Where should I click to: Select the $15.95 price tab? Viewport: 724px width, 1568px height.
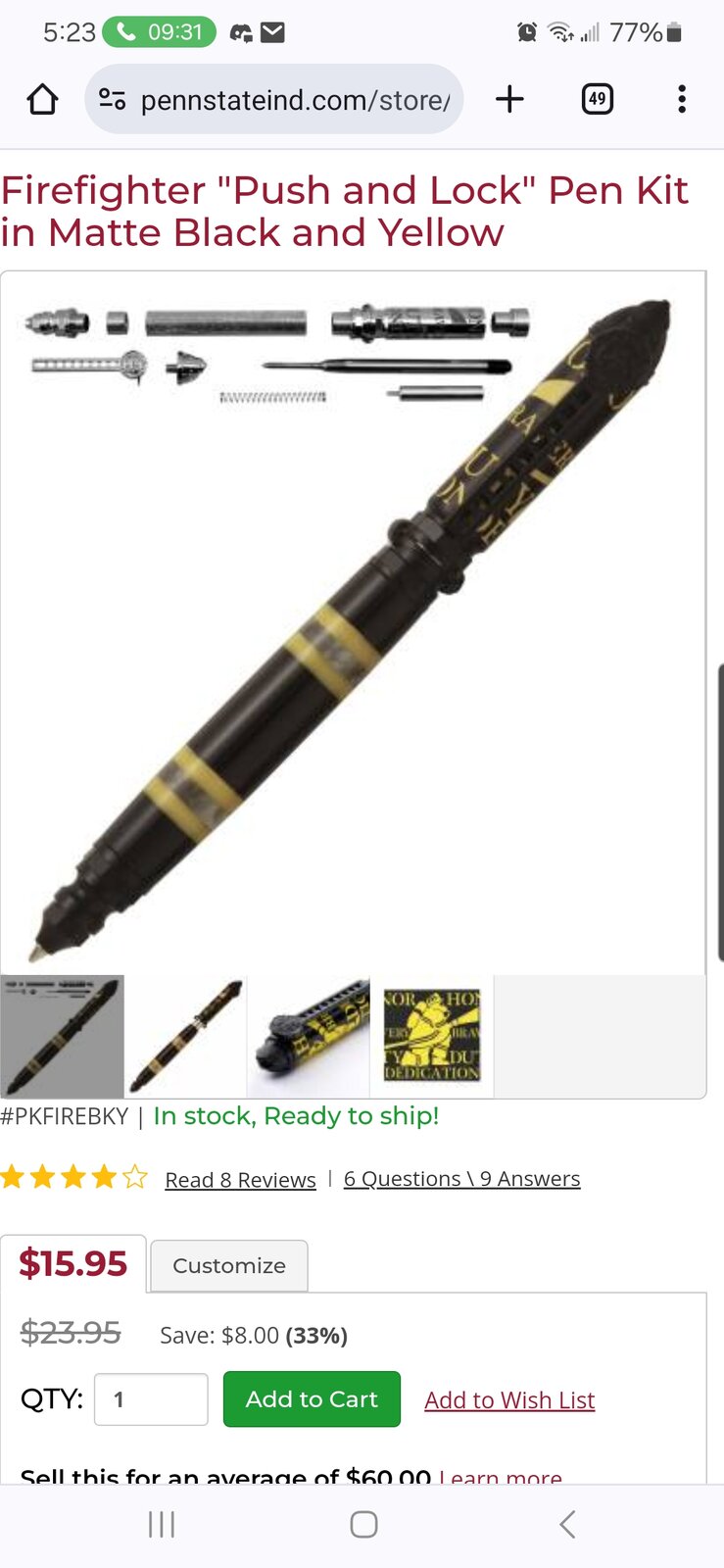73,1264
